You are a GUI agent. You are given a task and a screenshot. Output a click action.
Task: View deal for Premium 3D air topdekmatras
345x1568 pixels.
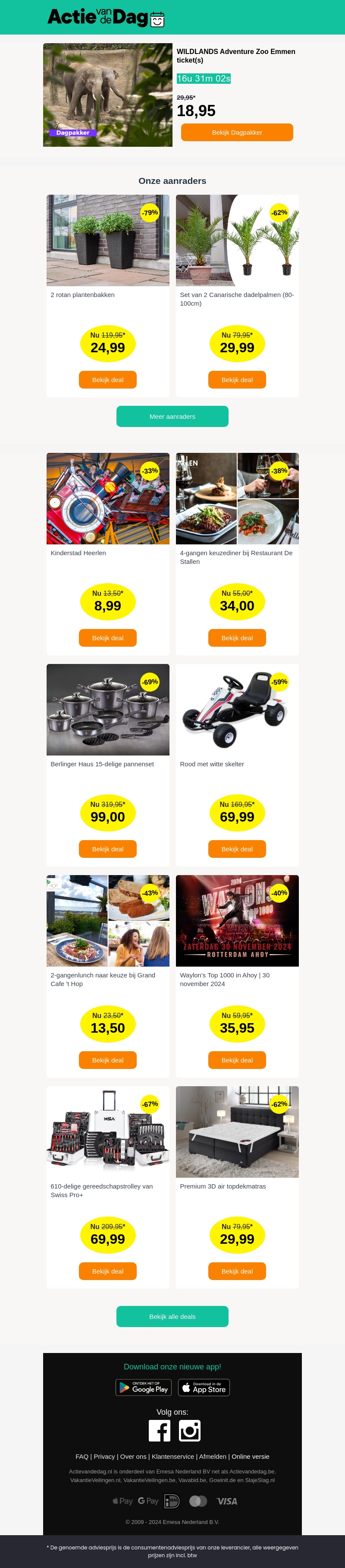pos(237,1271)
